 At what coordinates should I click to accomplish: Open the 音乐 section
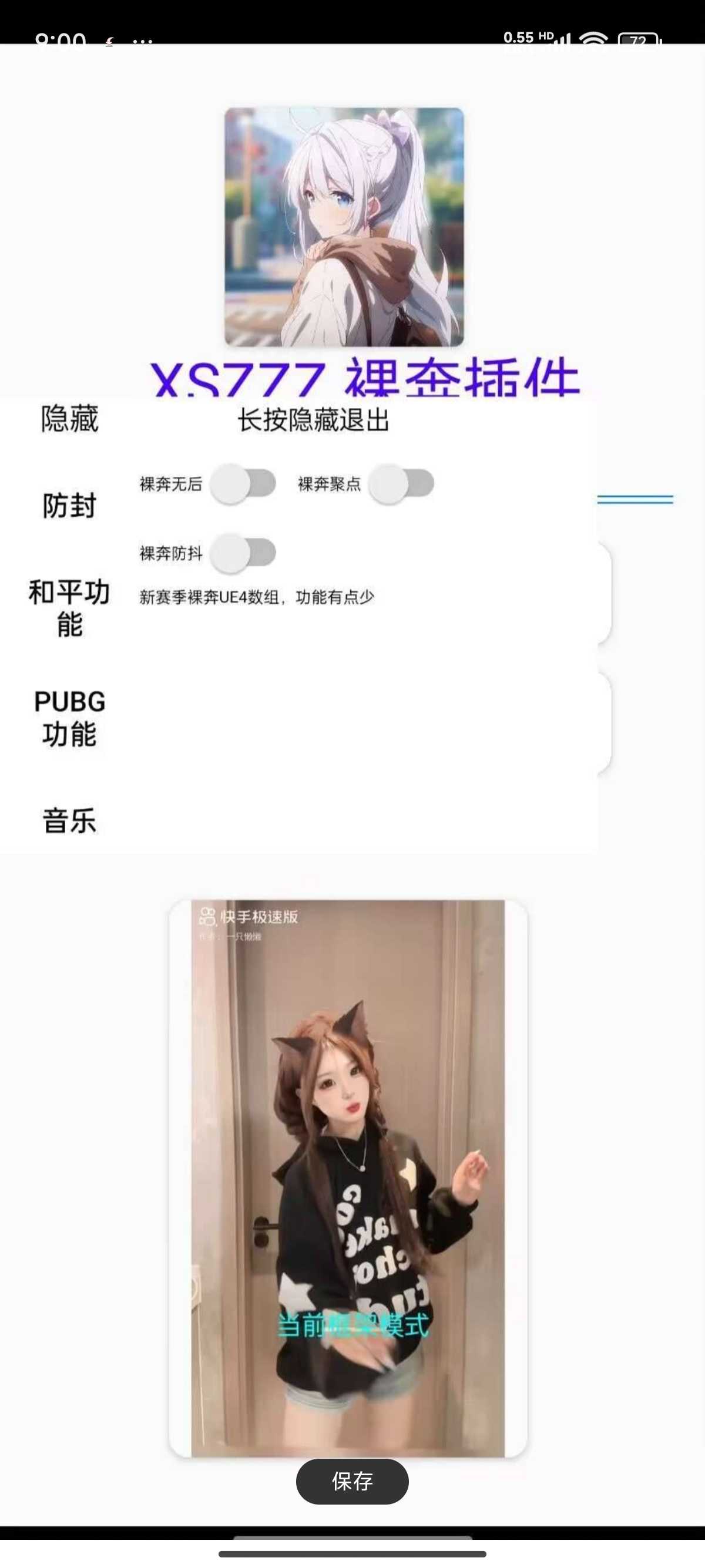[69, 820]
